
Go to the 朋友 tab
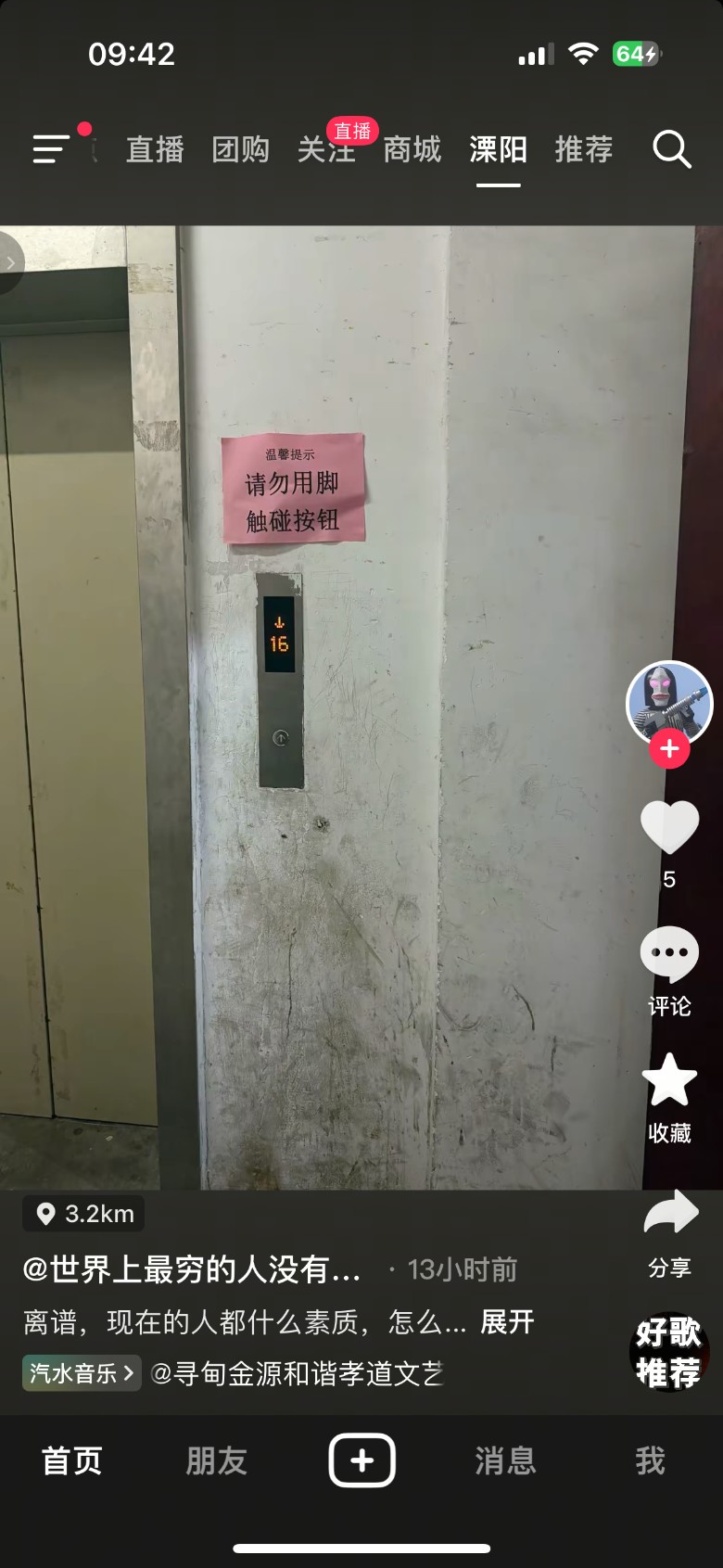tap(216, 1460)
